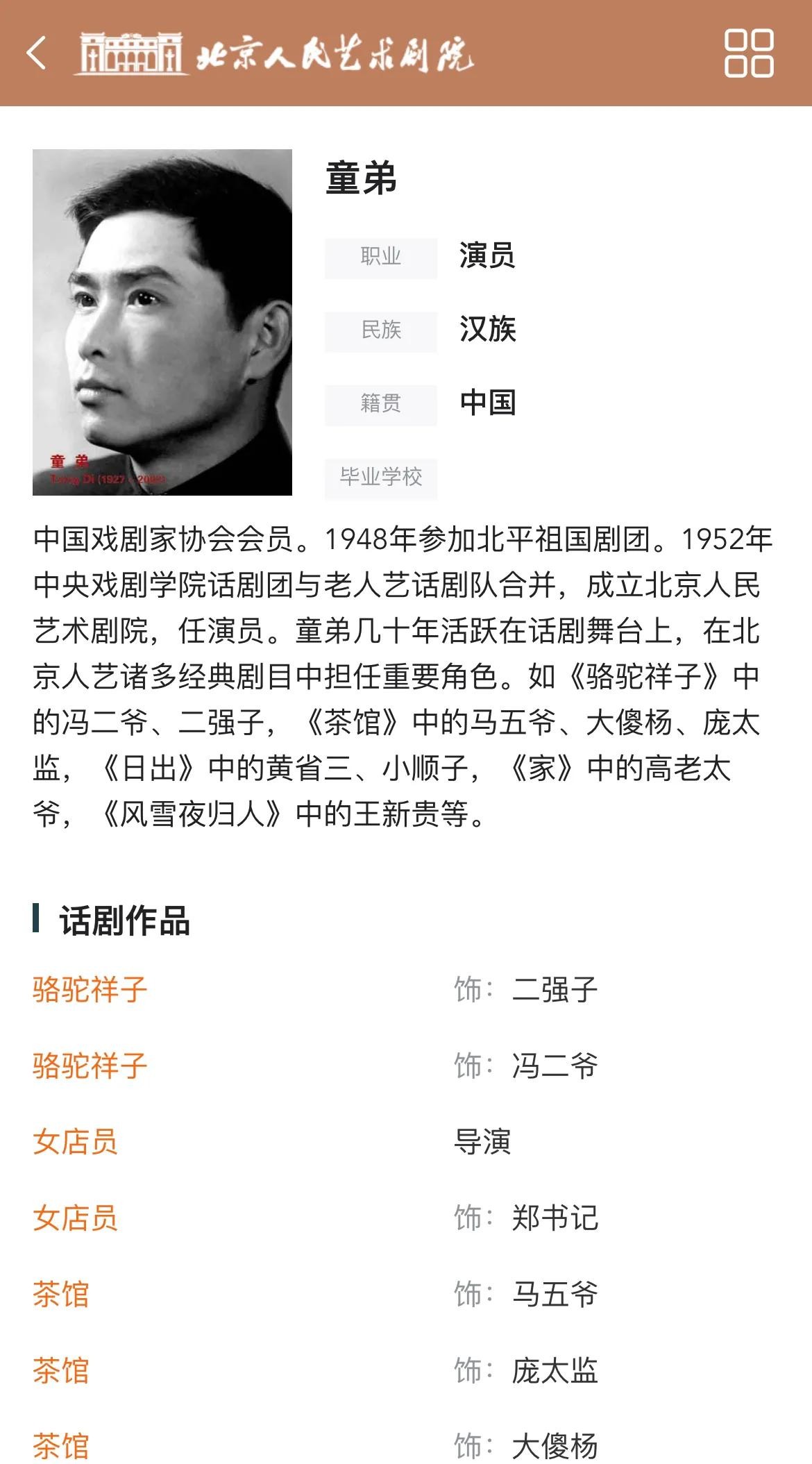
Task: Open 女店员 play listed as 导演
Action: [x=75, y=1142]
